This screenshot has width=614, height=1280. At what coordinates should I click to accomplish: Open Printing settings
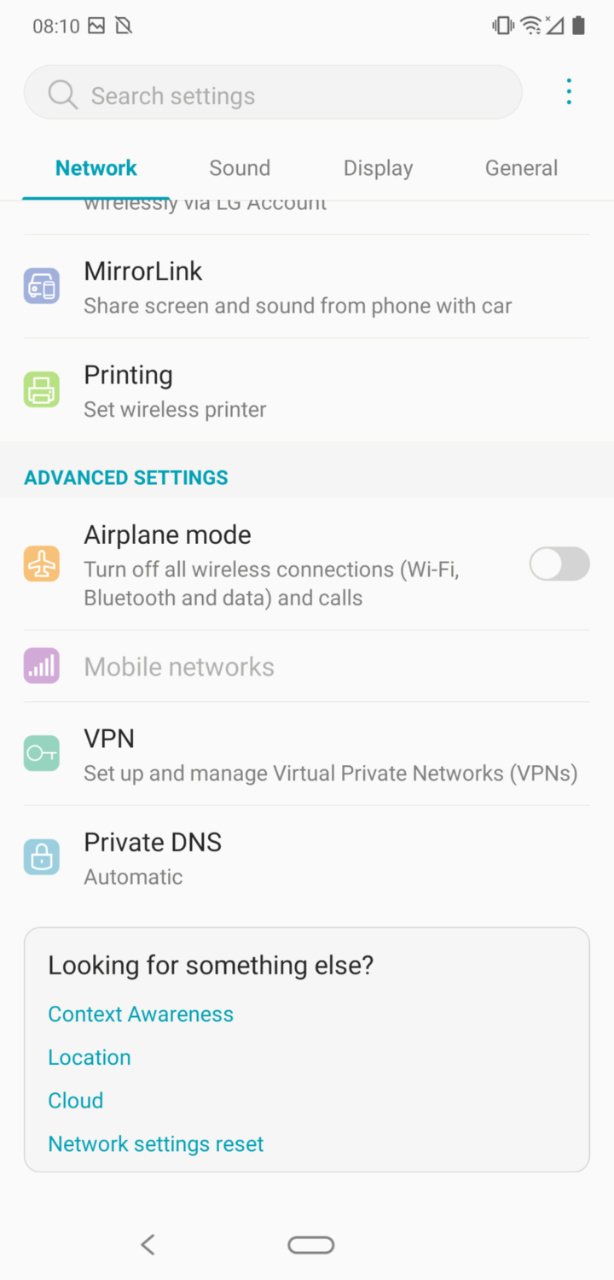pos(307,390)
